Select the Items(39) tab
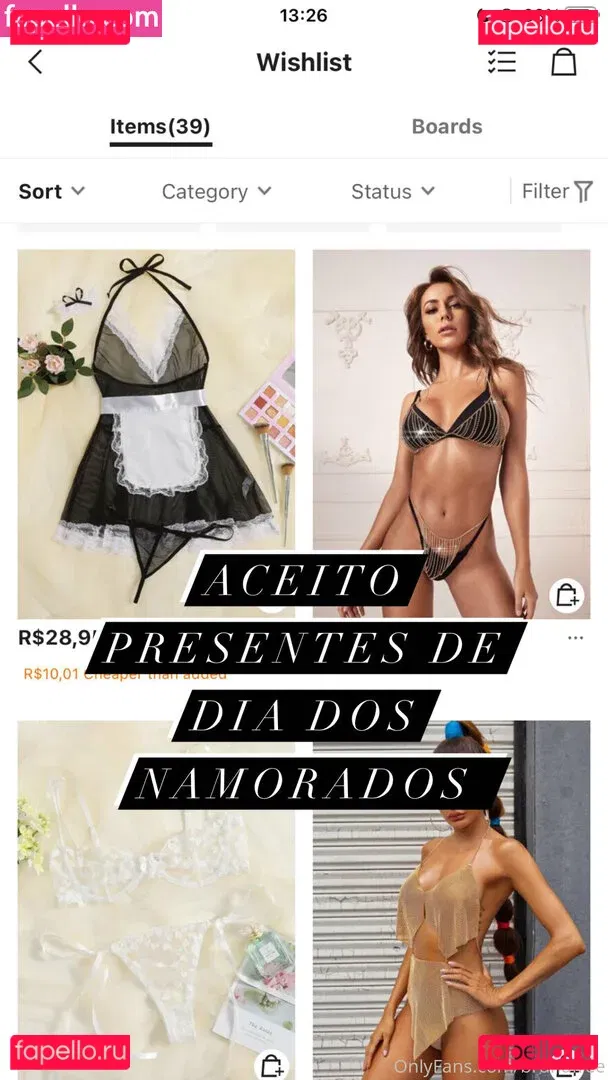Screen dimensions: 608x1080 pos(160,127)
